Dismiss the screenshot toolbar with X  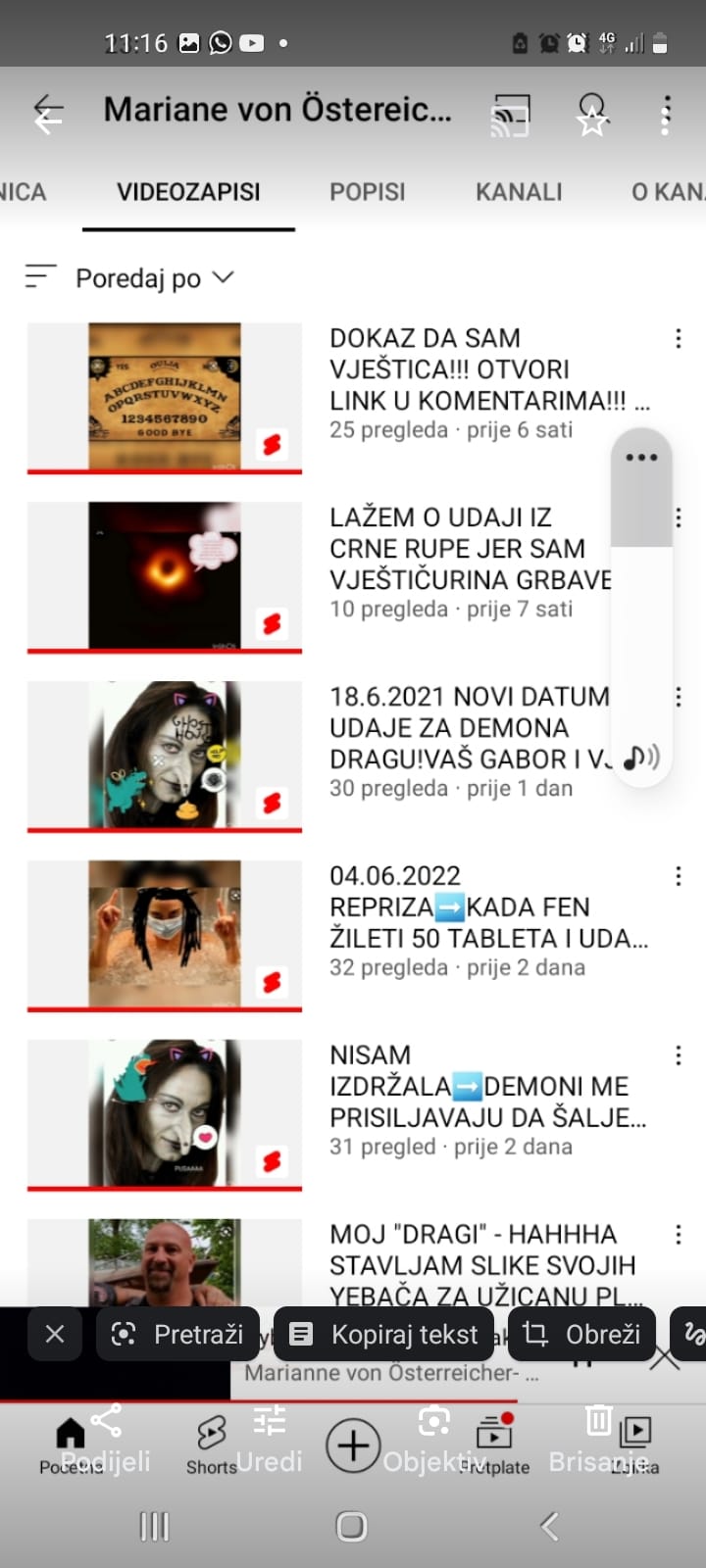point(55,1334)
